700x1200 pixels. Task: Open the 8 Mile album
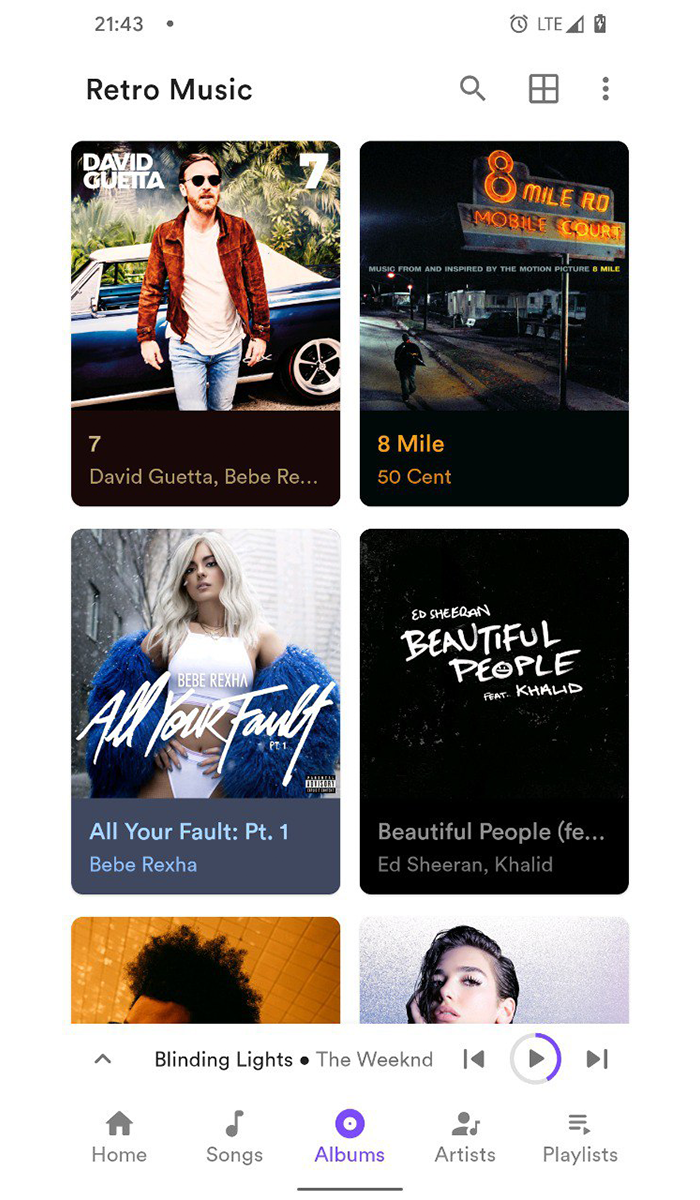(x=494, y=322)
